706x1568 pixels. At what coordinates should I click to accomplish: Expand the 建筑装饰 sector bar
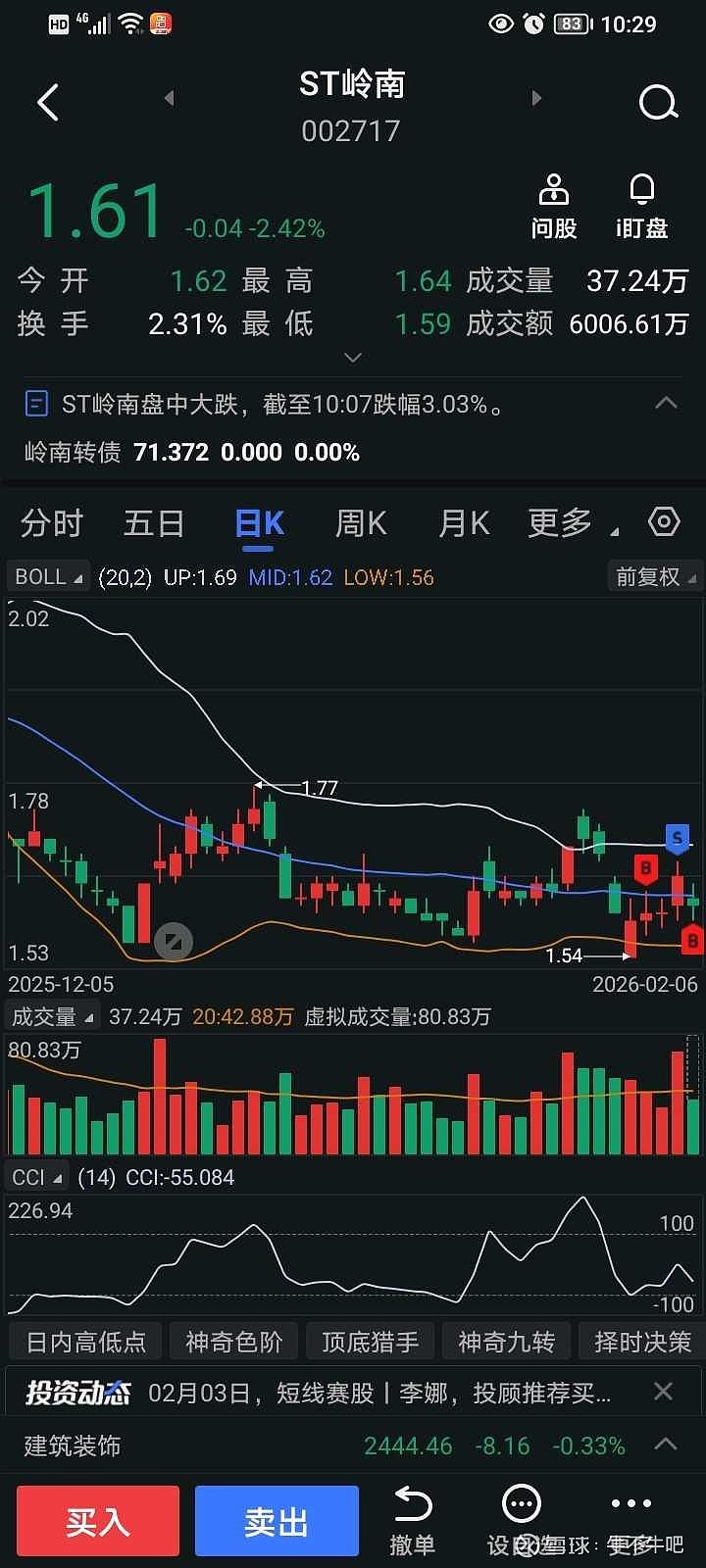(666, 1445)
